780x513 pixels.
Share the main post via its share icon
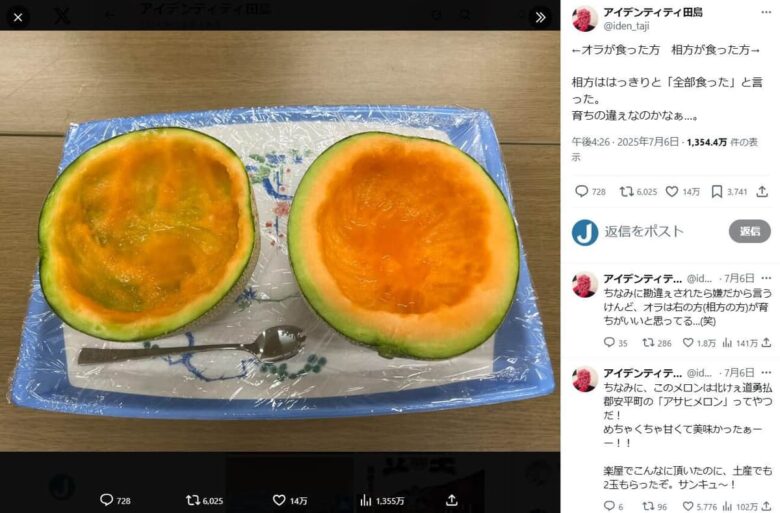762,191
